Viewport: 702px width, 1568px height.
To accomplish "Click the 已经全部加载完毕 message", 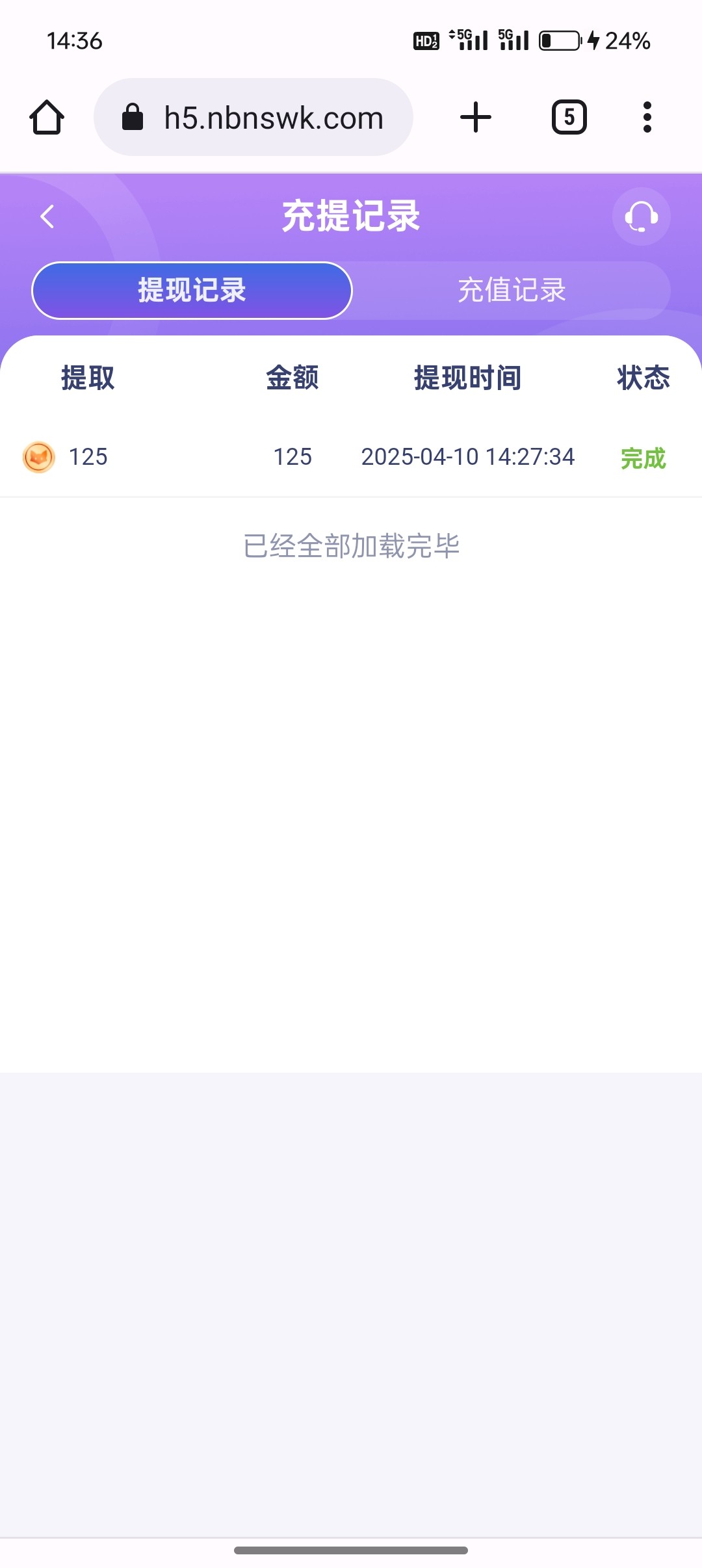I will point(351,547).
